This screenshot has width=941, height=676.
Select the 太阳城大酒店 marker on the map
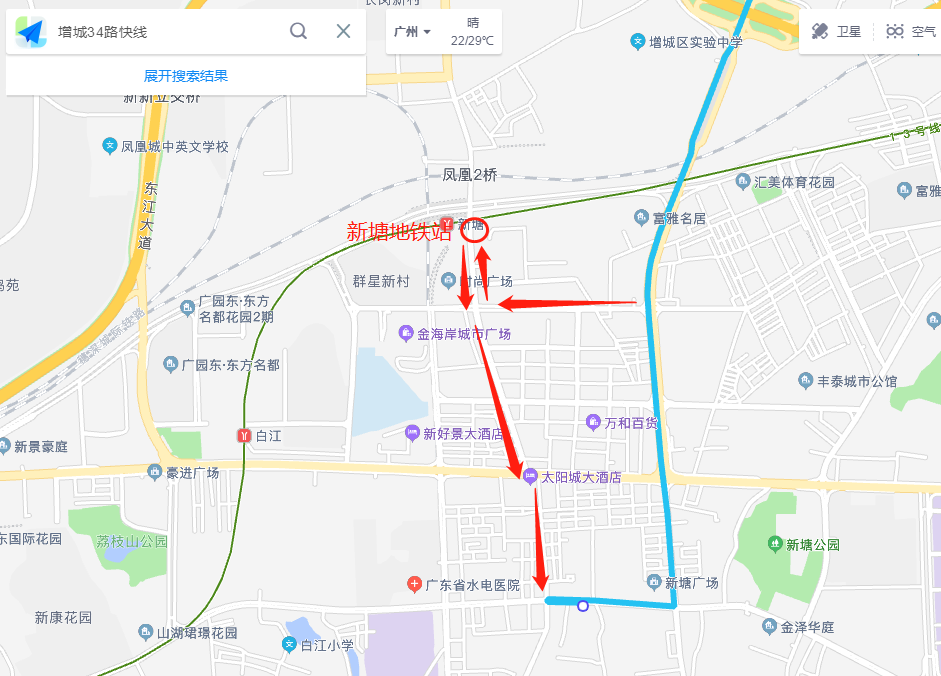(x=530, y=477)
